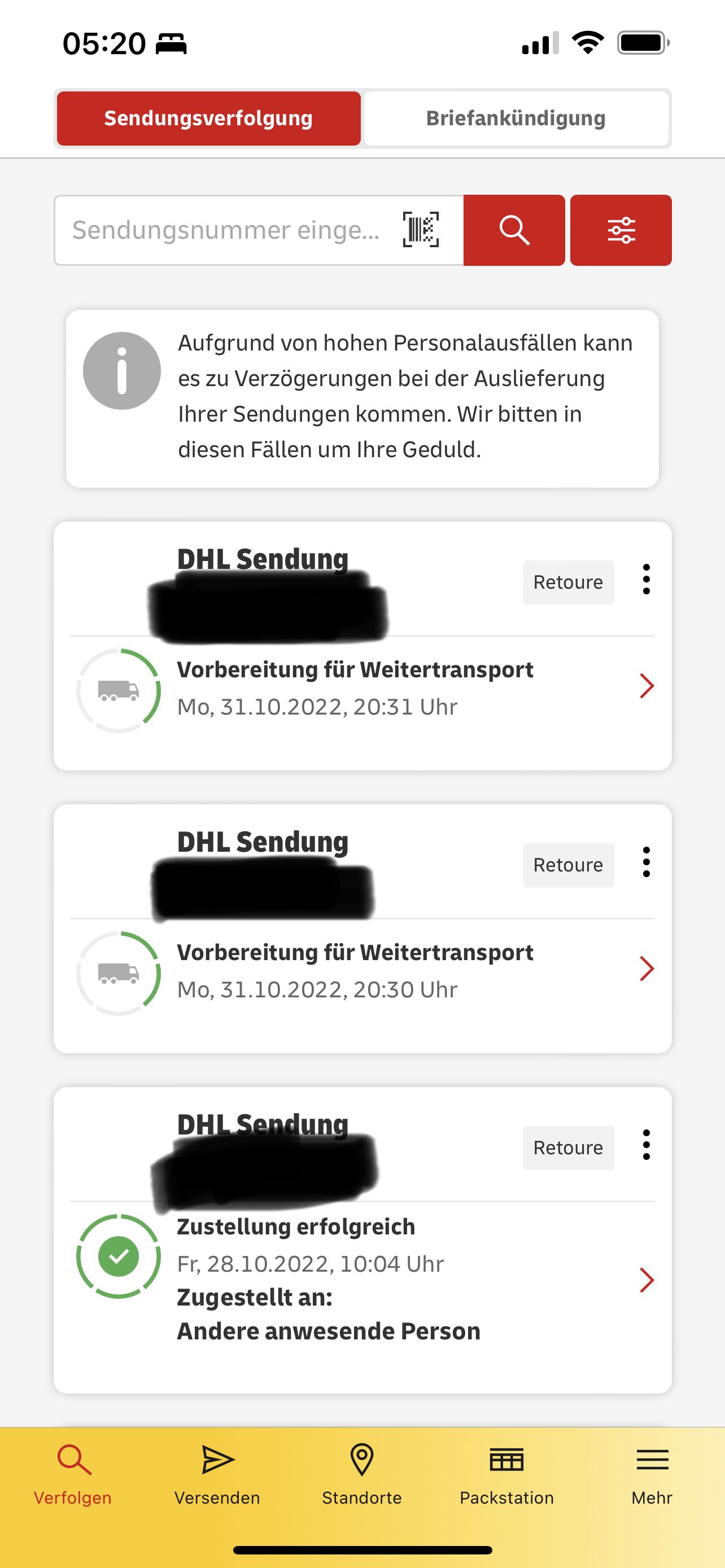Tap Retoure on the 20:30 Uhr shipment
Screen dimensions: 725x1568
click(568, 865)
